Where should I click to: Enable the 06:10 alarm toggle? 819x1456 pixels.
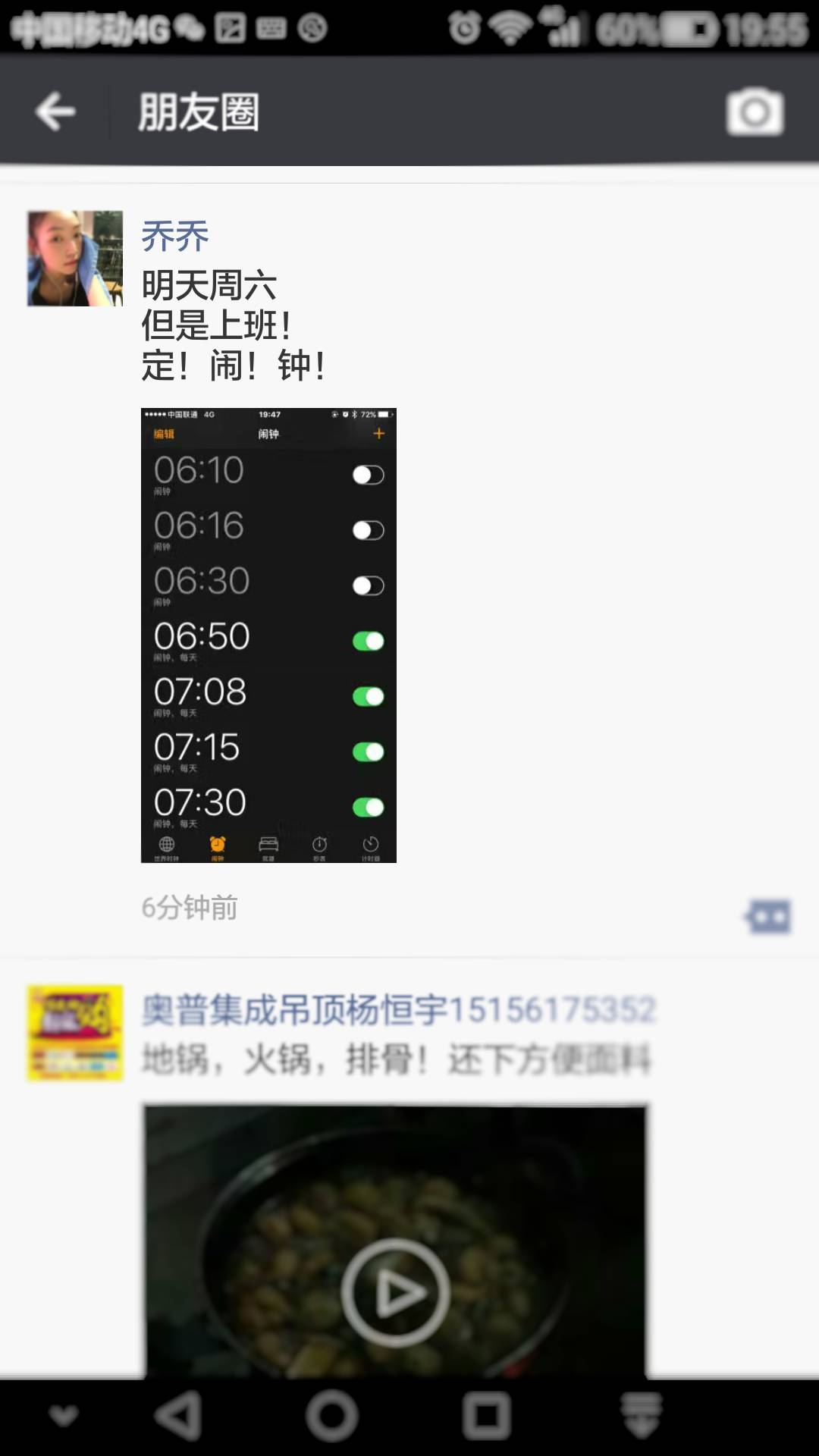(x=367, y=473)
